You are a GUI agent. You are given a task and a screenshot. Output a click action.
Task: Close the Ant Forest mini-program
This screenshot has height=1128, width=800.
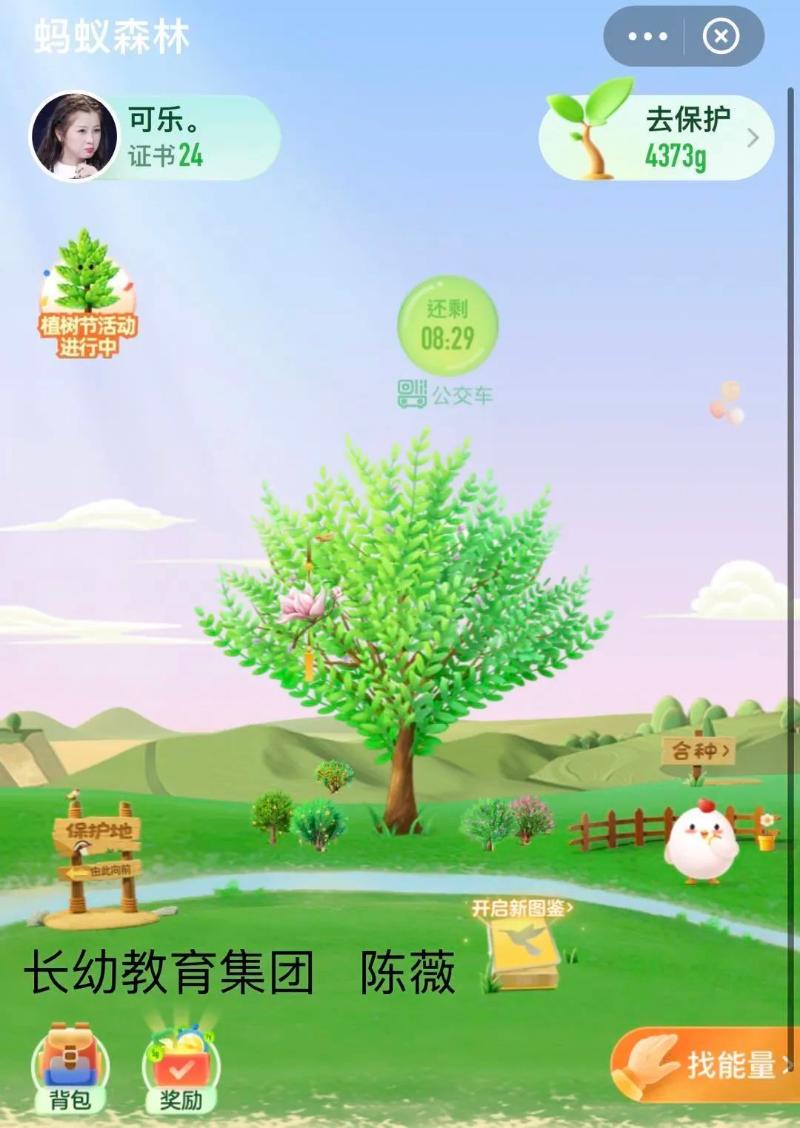[721, 37]
